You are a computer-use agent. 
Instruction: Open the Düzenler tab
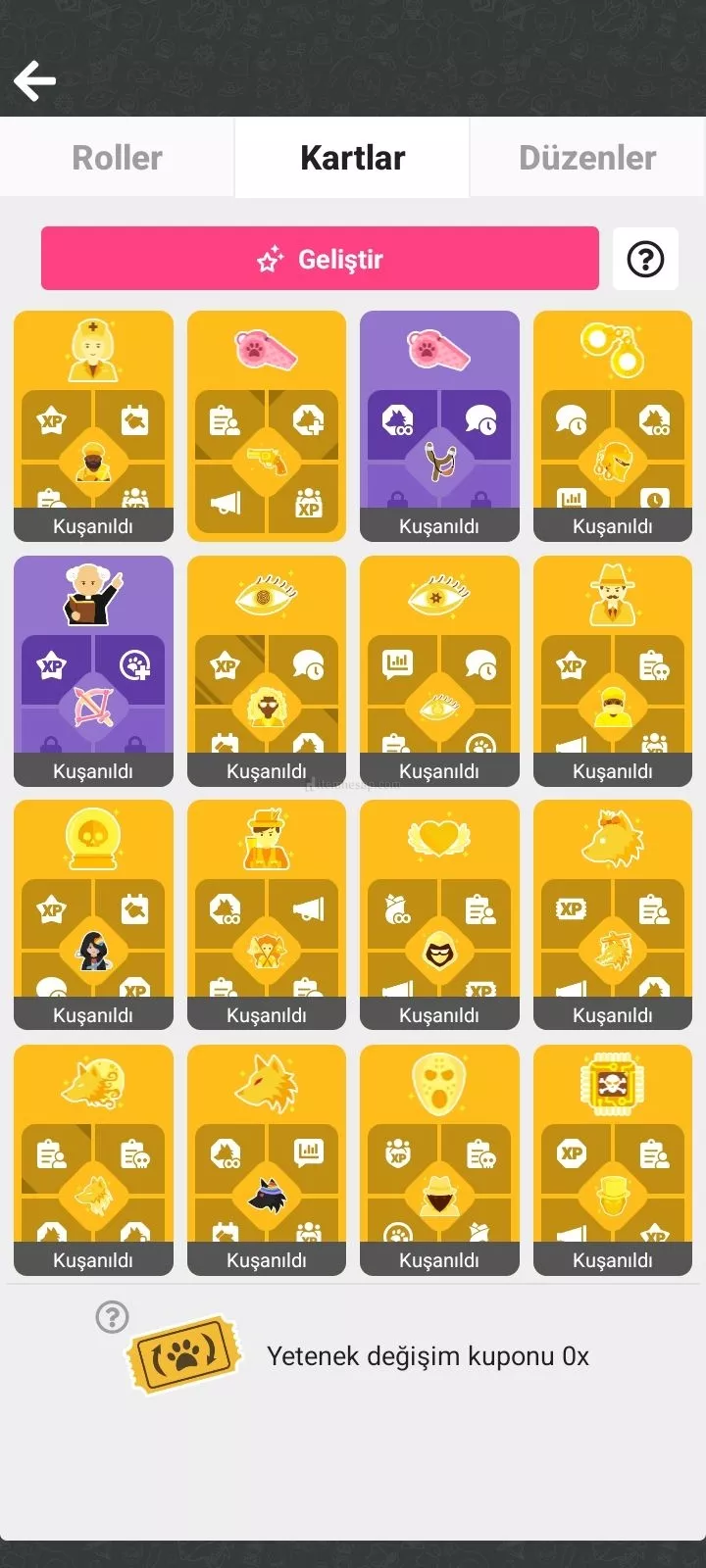click(x=587, y=158)
